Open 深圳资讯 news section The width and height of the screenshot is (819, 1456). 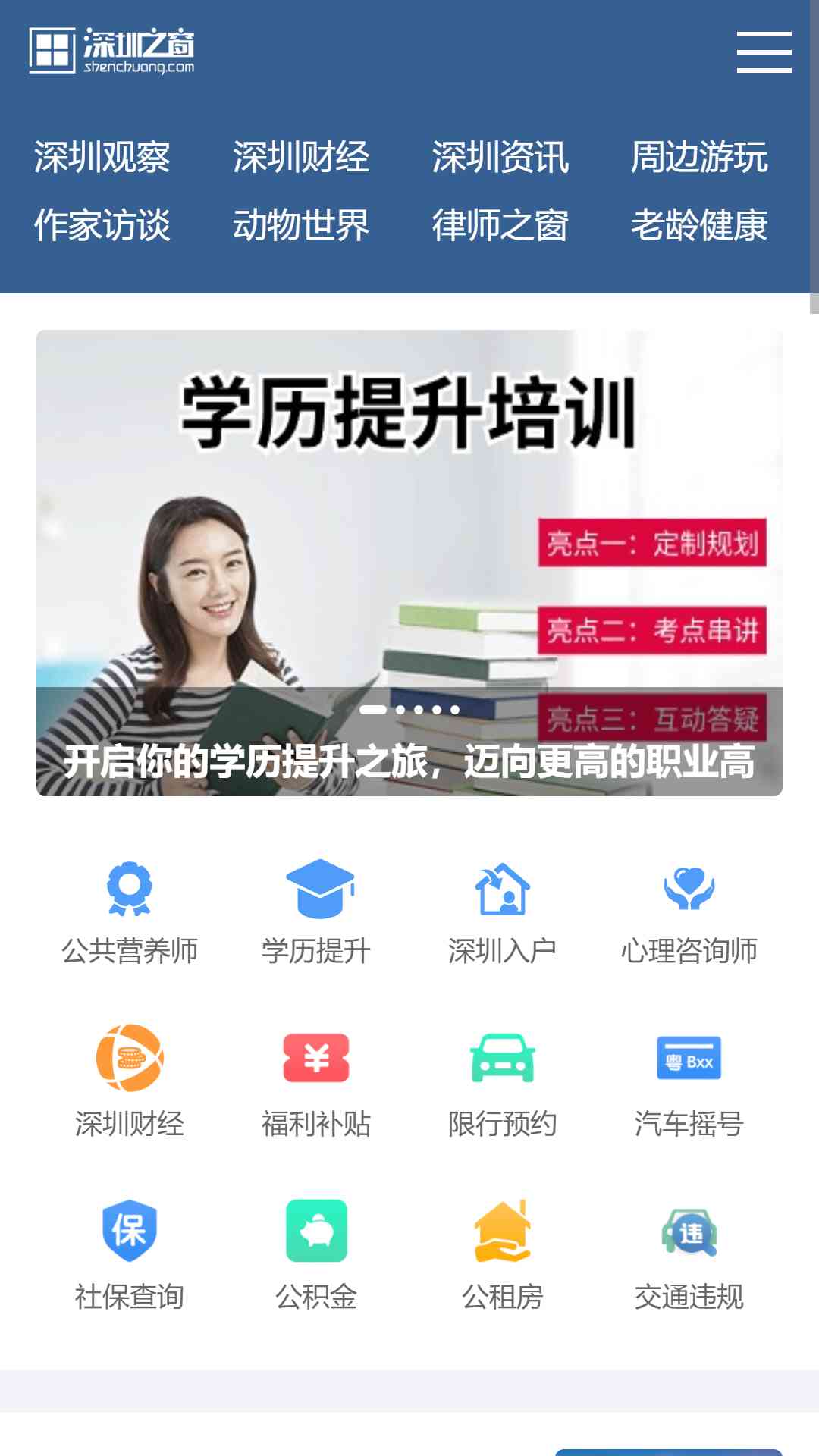500,158
